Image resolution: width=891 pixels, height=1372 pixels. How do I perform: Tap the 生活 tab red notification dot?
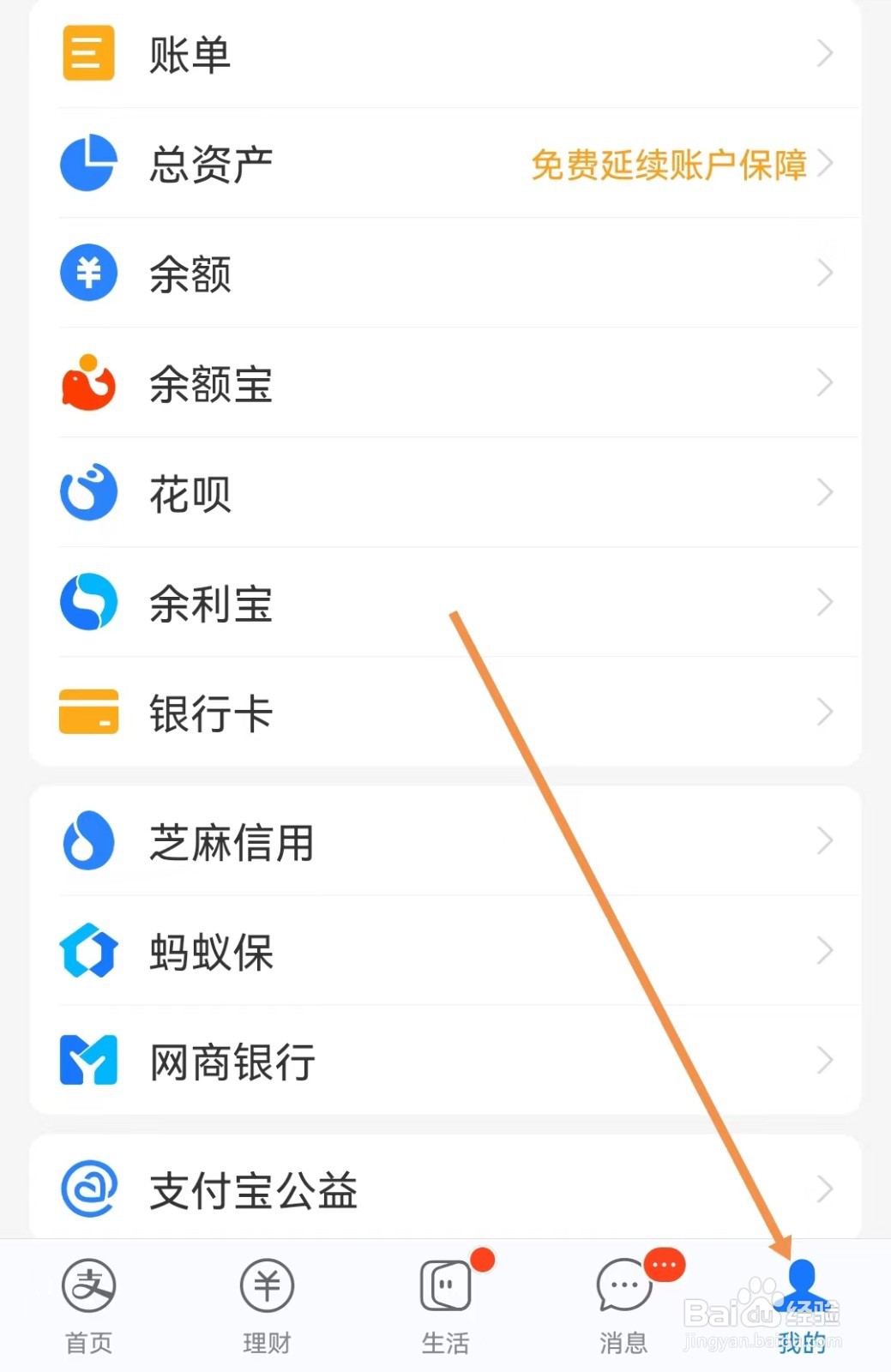[483, 1260]
